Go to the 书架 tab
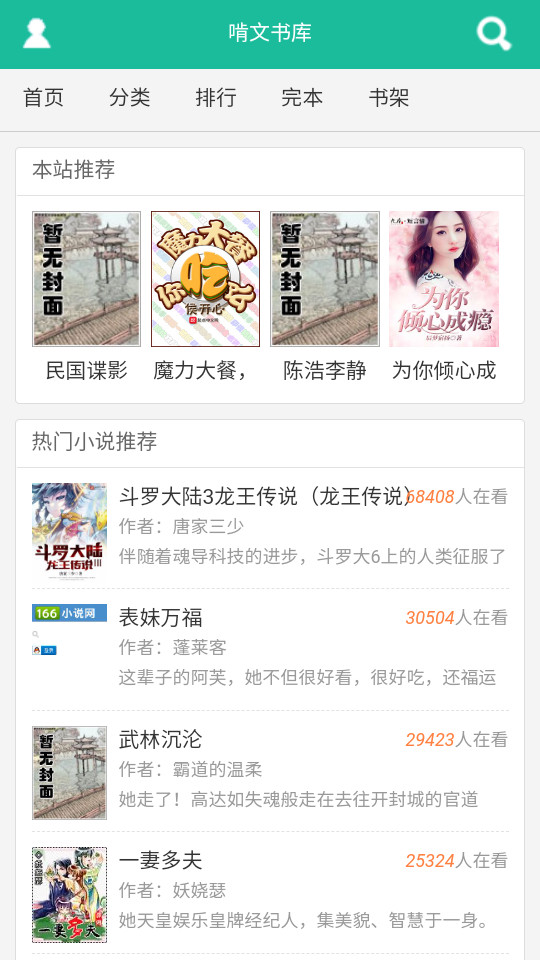540x960 pixels. [x=389, y=97]
